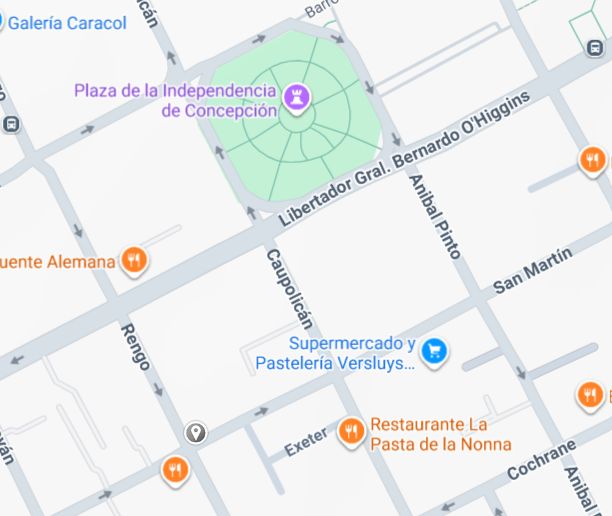Tap the Supermercado y Pastelería Versluys cart marker

pyautogui.click(x=434, y=350)
